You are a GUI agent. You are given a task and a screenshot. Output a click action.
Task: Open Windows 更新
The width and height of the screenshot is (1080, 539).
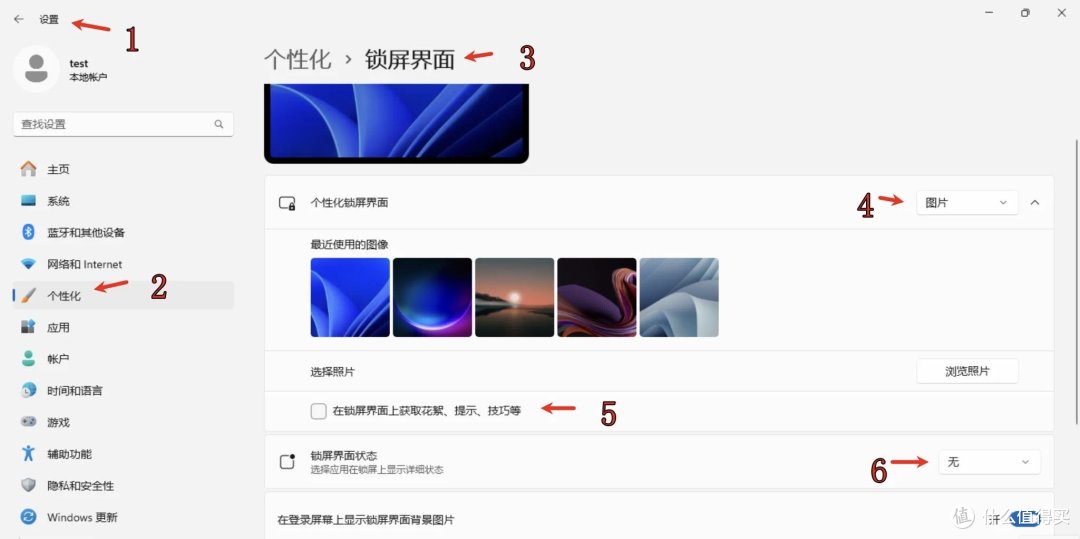point(82,517)
